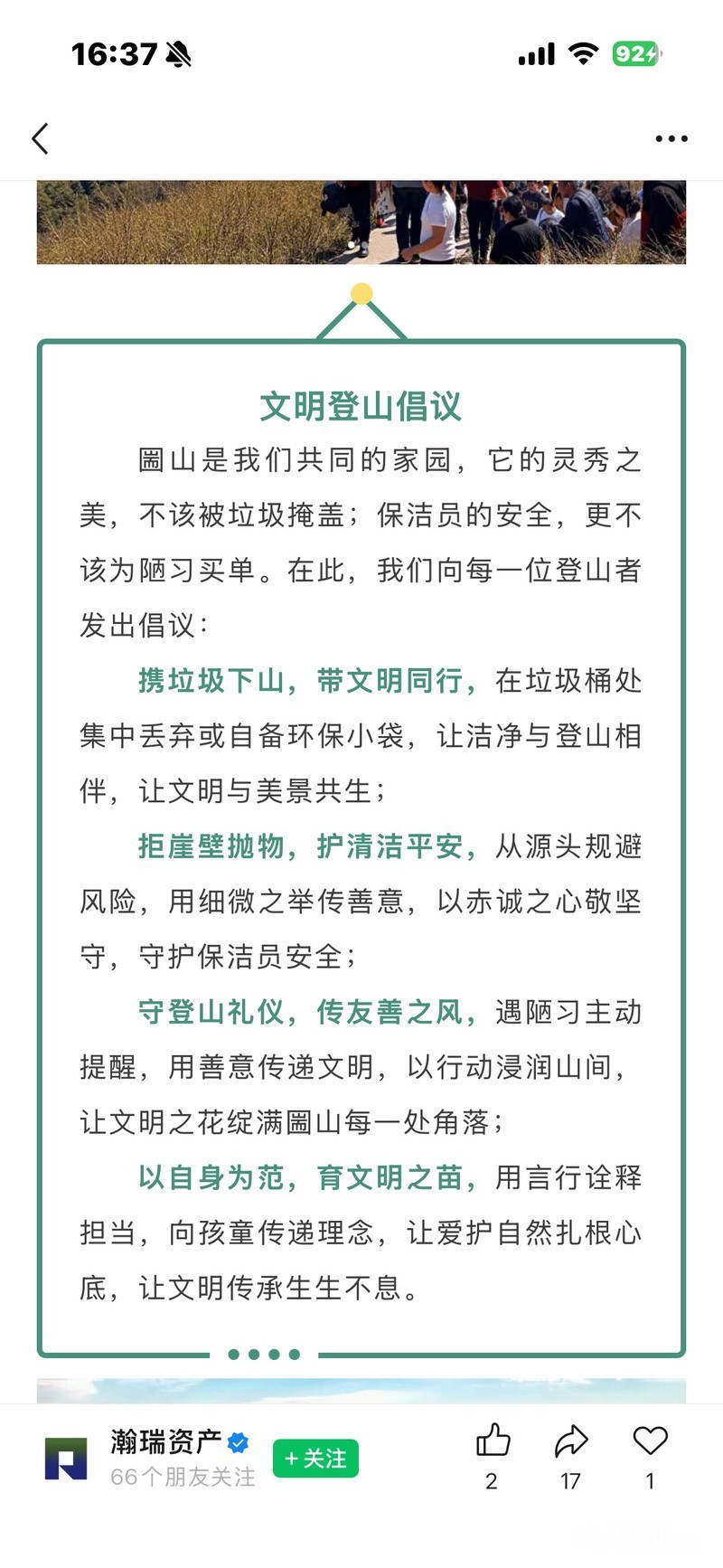Open the 瀚瑞资产 account profile
This screenshot has width=723, height=1568.
coord(166,1440)
